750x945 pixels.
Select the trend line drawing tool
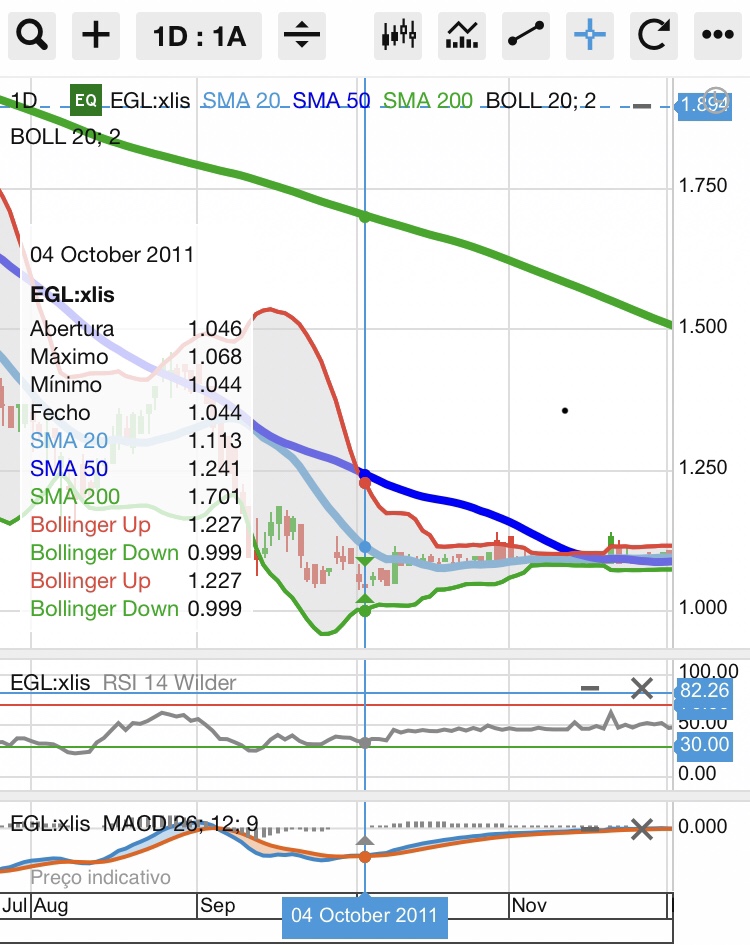tap(526, 36)
